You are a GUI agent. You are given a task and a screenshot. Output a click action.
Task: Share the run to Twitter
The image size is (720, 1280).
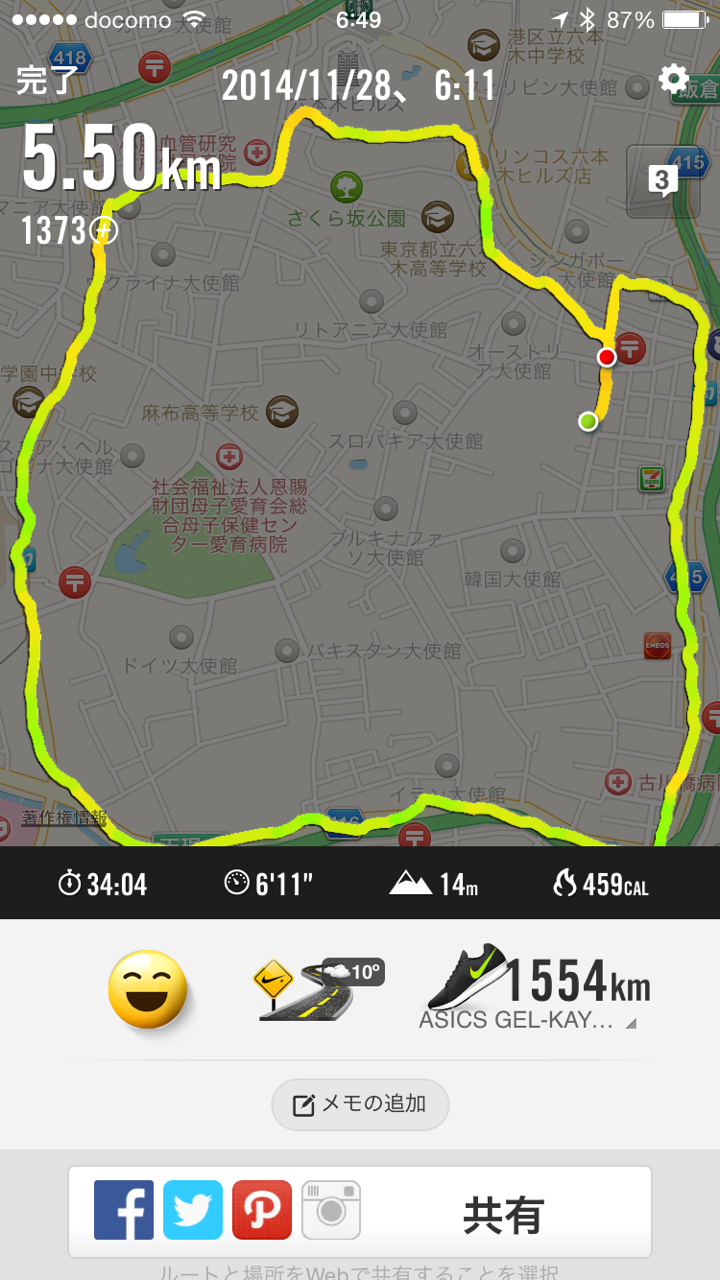[x=193, y=1210]
